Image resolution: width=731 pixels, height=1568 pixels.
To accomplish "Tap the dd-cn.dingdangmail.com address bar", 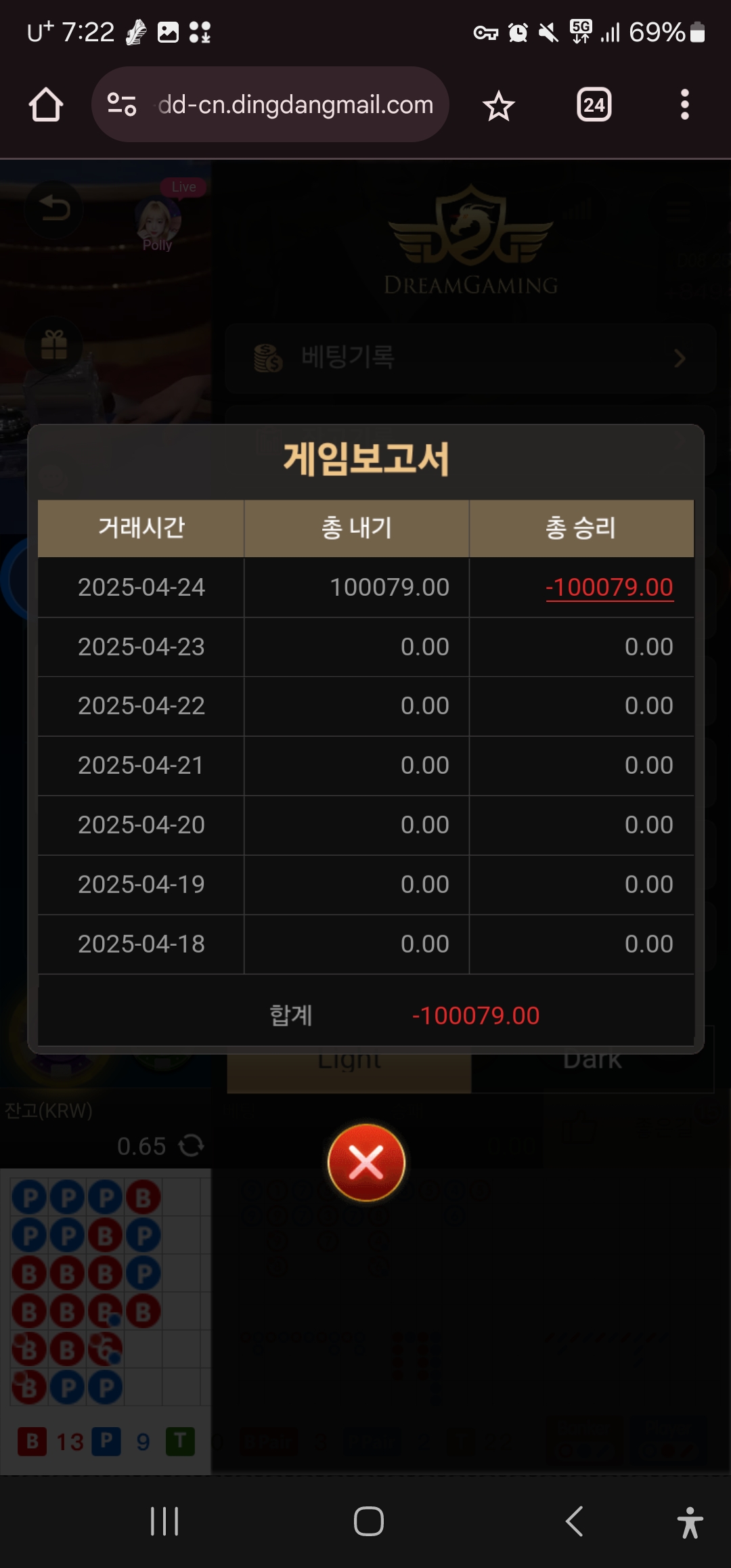I will pyautogui.click(x=295, y=105).
